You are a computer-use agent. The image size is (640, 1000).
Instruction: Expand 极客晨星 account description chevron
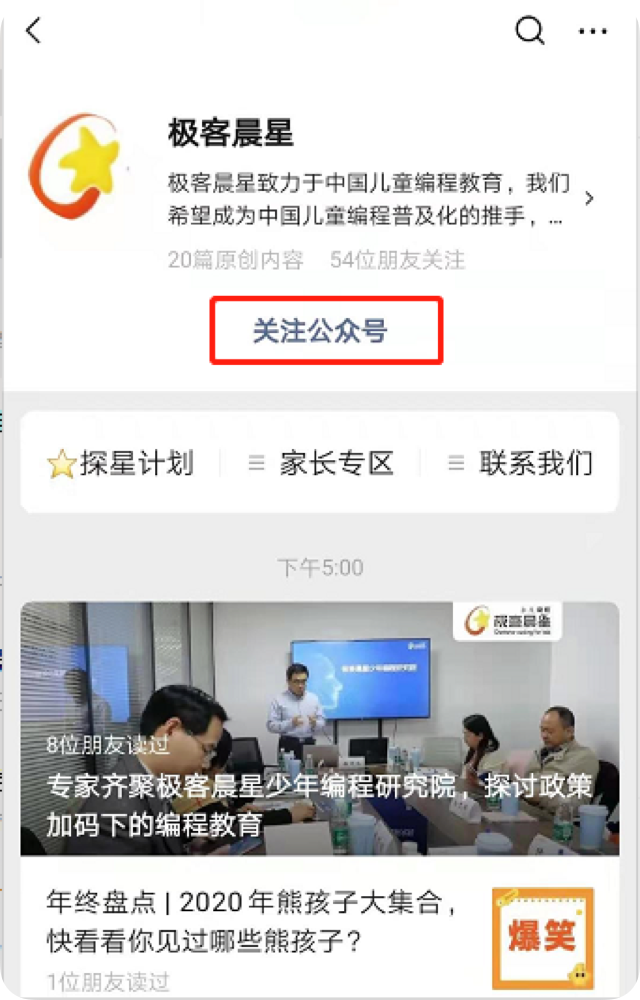point(589,198)
